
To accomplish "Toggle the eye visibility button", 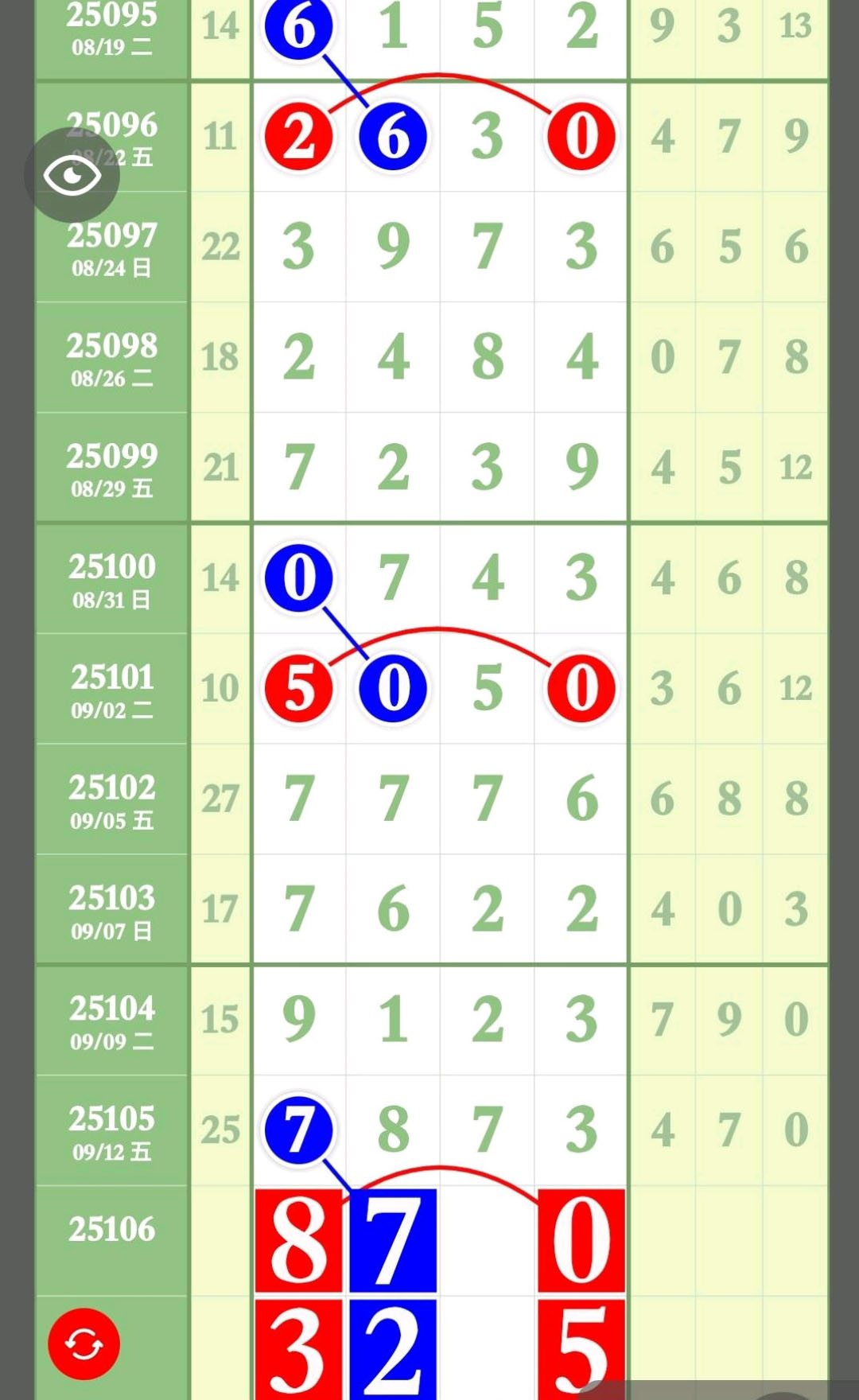I will point(72,175).
